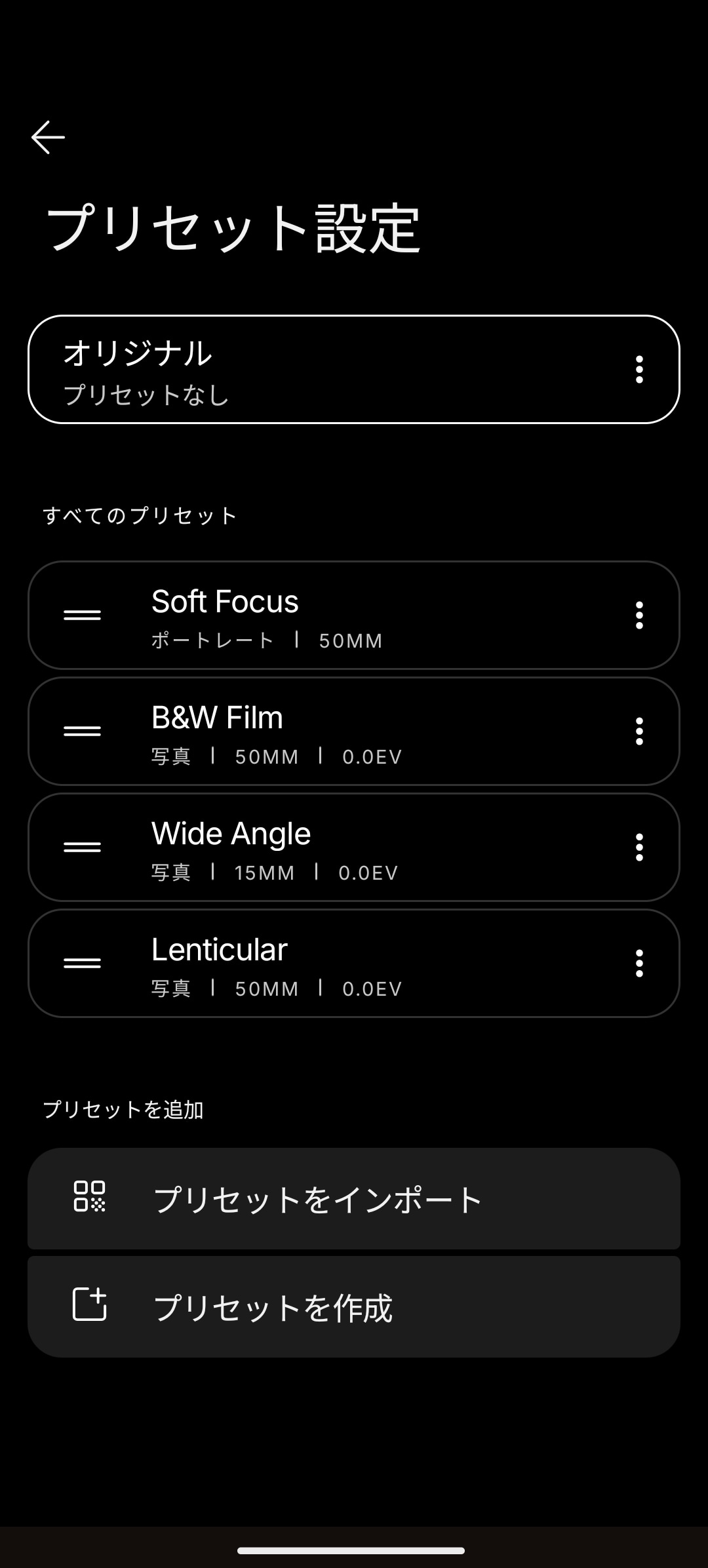Image resolution: width=708 pixels, height=1568 pixels.
Task: Tap the reorder handle on B&W Film
Action: 82,731
